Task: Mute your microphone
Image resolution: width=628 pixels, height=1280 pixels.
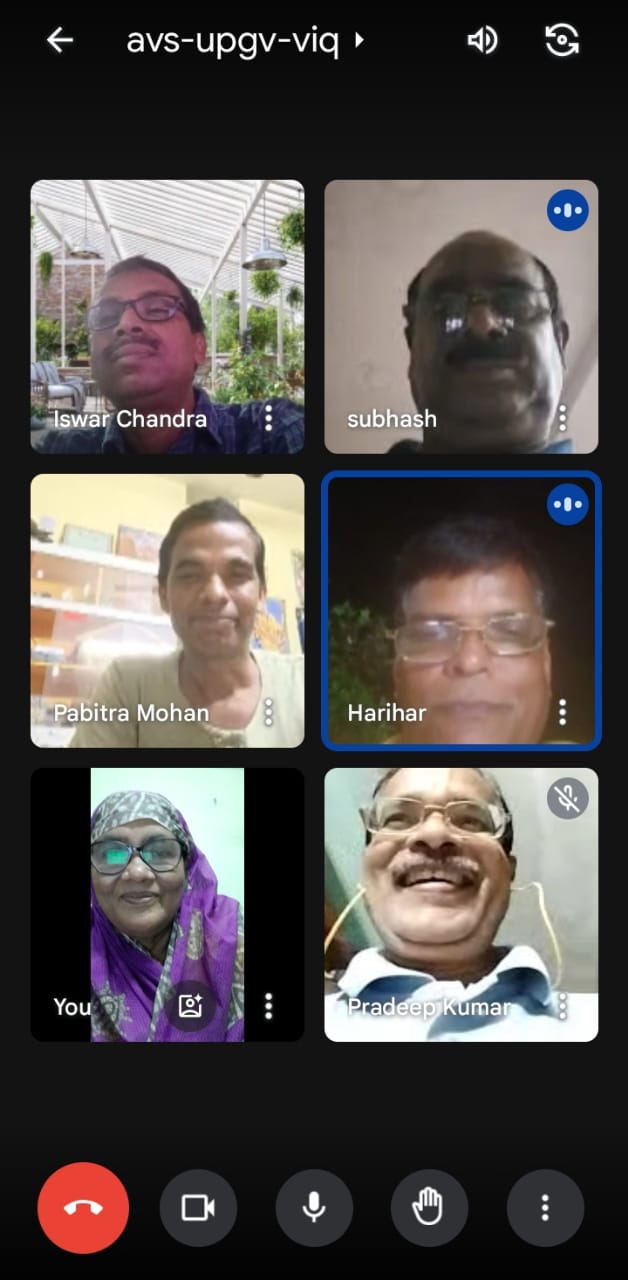Action: coord(314,1208)
